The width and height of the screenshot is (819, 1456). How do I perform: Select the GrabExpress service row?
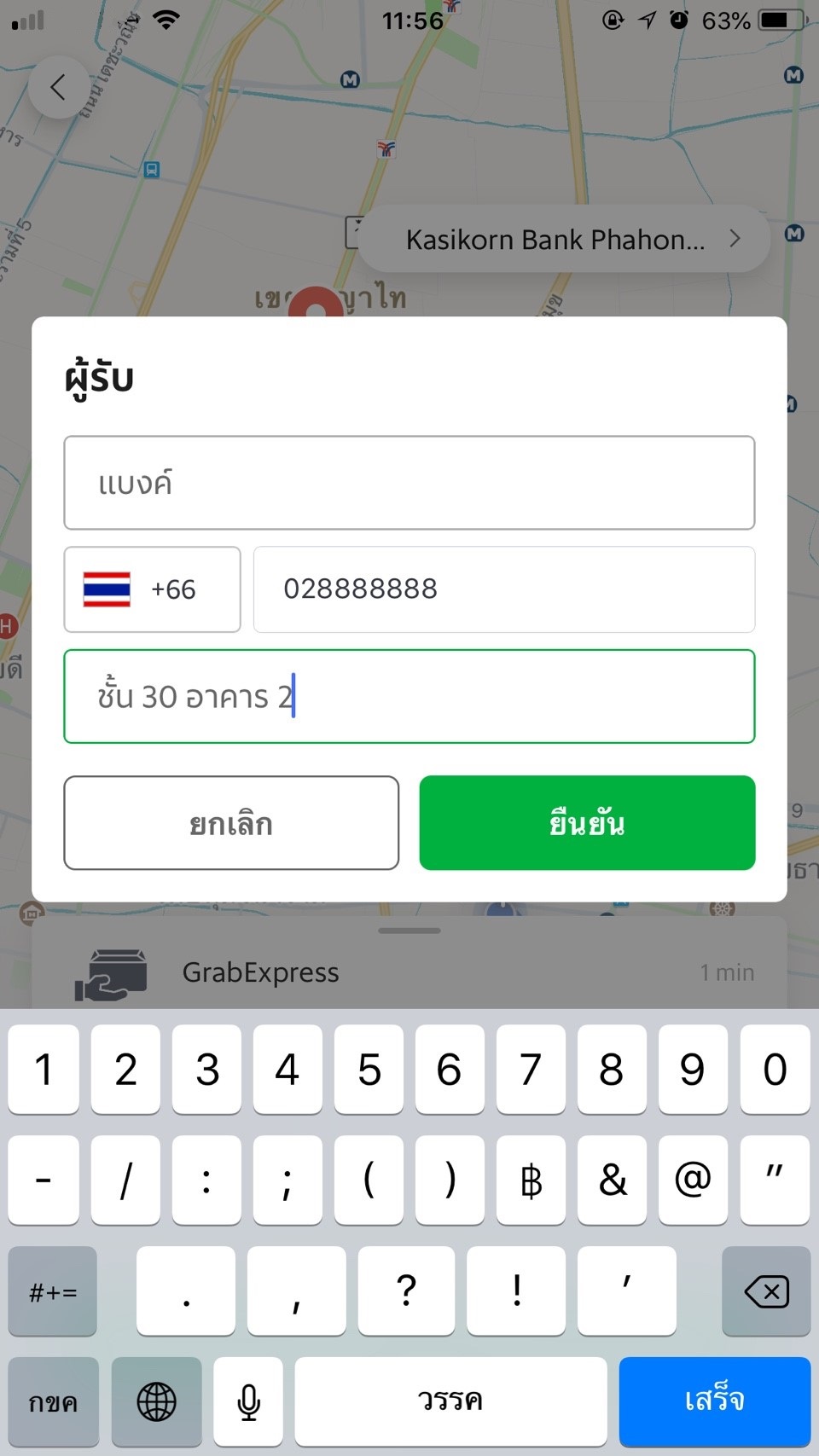(x=409, y=972)
